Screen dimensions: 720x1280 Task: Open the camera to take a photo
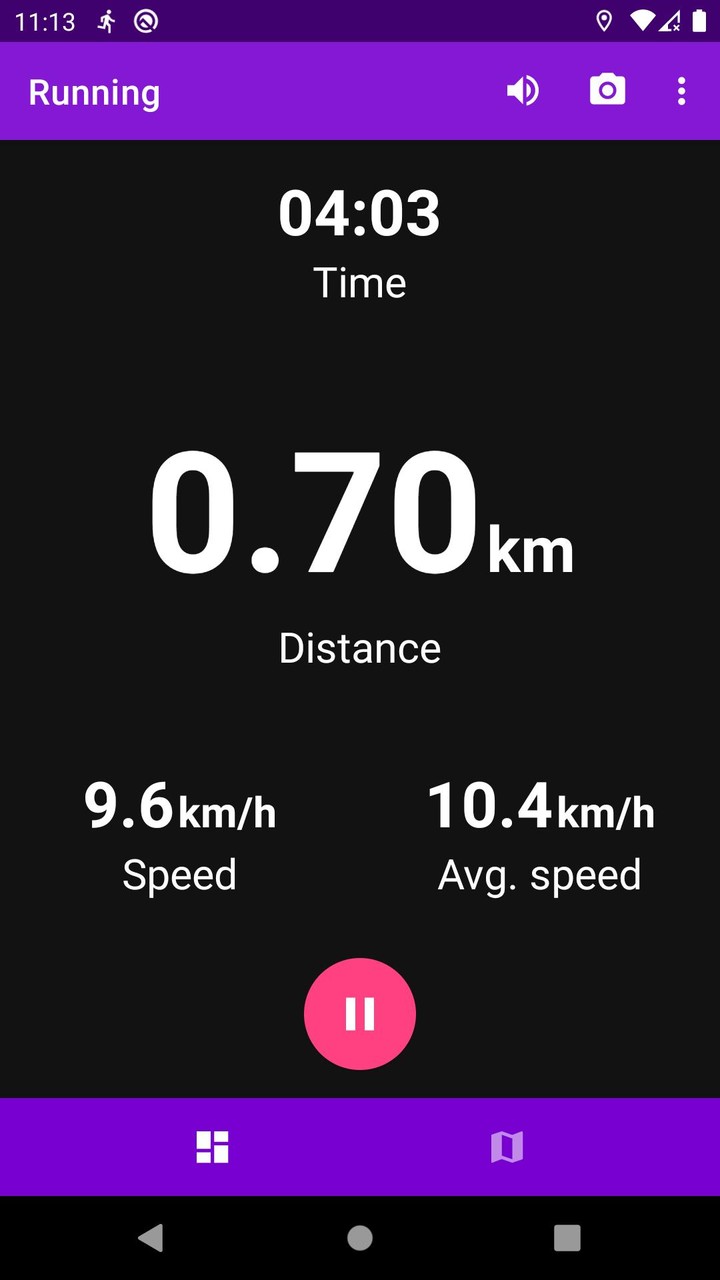(x=607, y=91)
